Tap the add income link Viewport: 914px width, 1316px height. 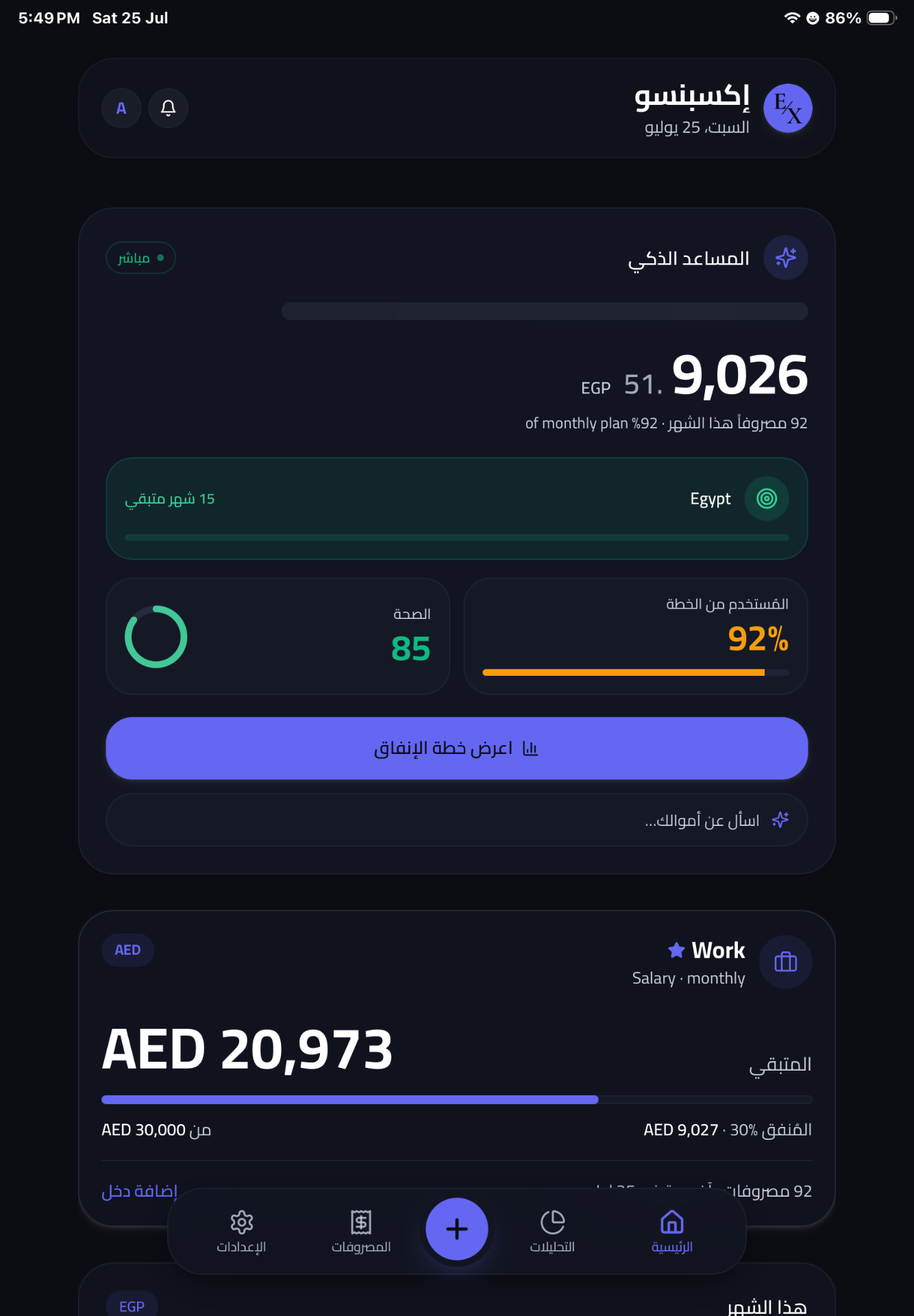[x=139, y=1191]
